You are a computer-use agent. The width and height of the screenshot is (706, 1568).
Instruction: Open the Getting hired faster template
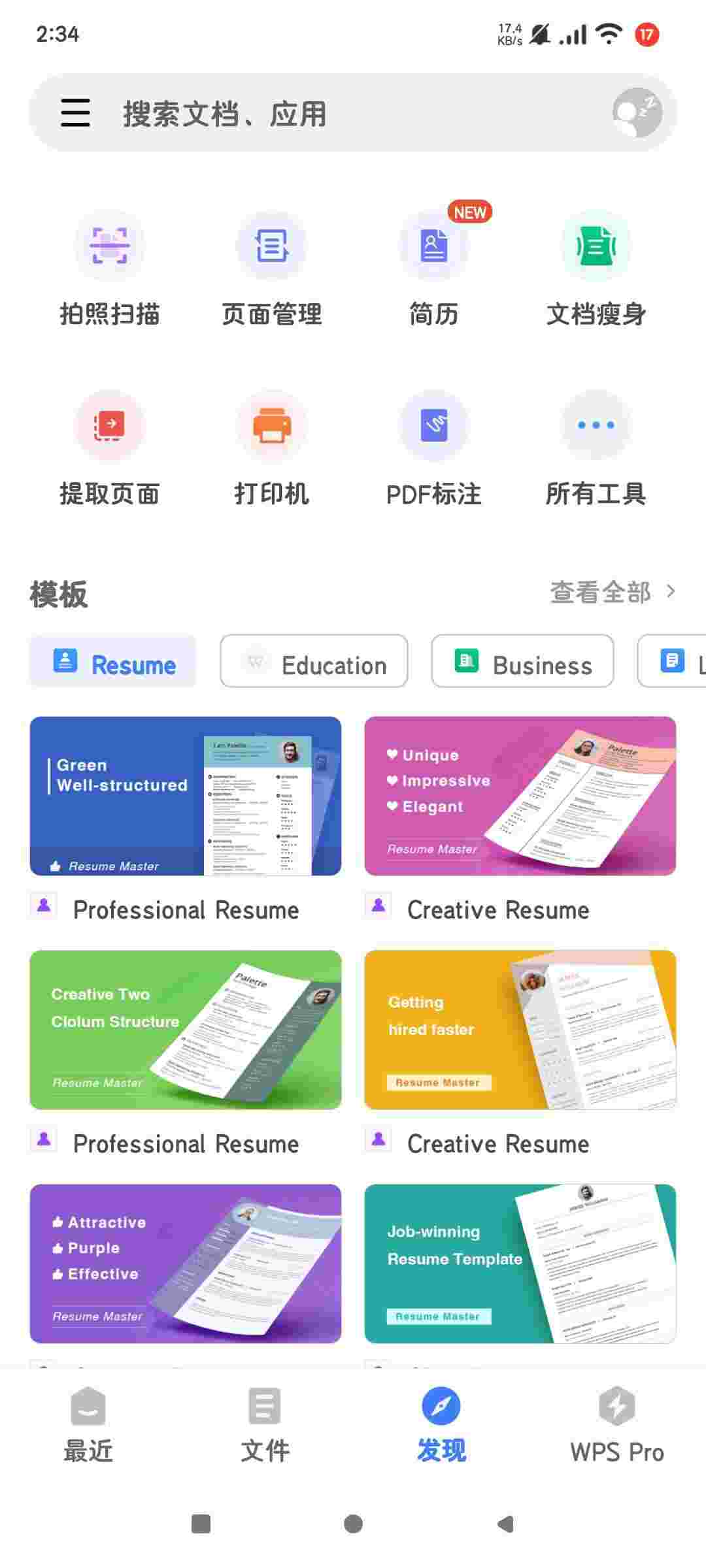[x=520, y=1030]
